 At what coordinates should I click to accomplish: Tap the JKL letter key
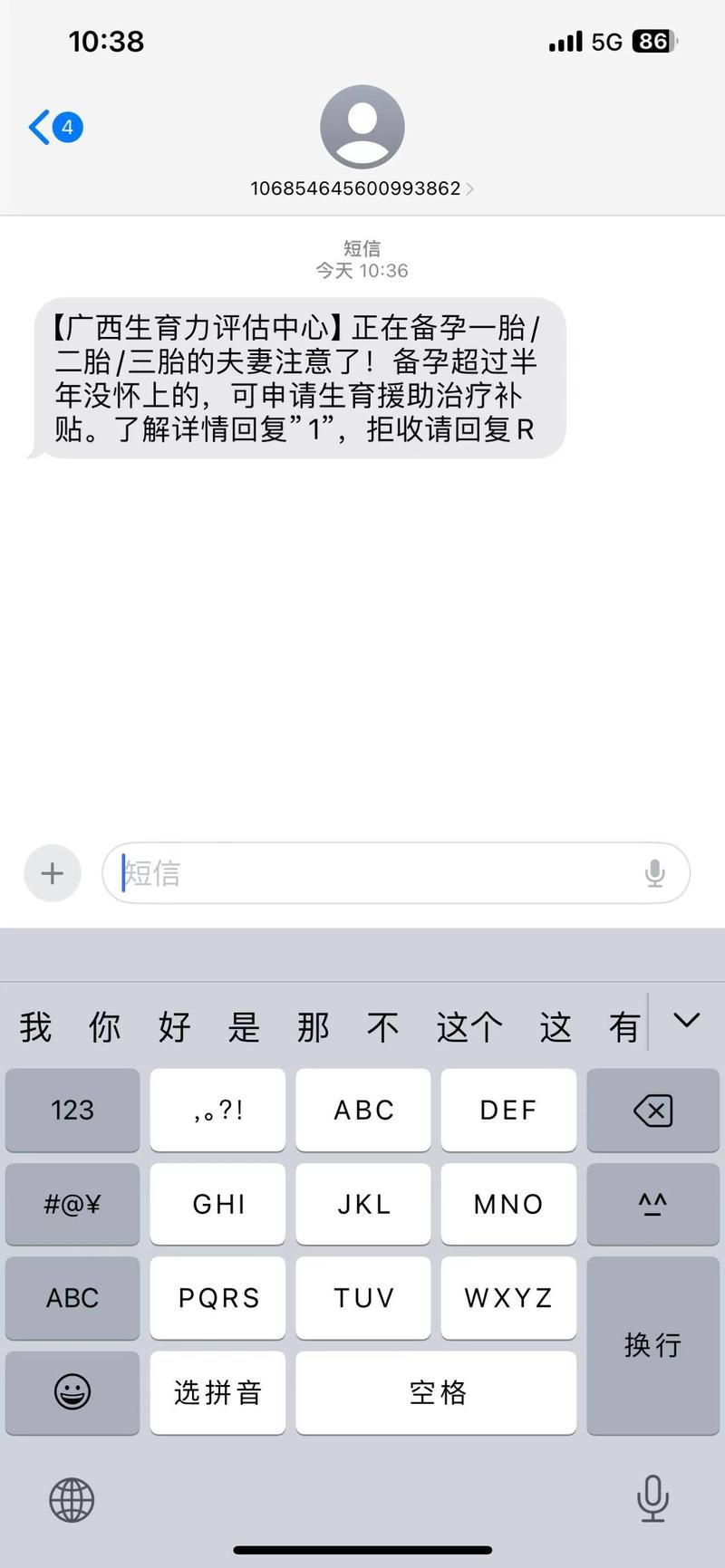(x=362, y=1205)
